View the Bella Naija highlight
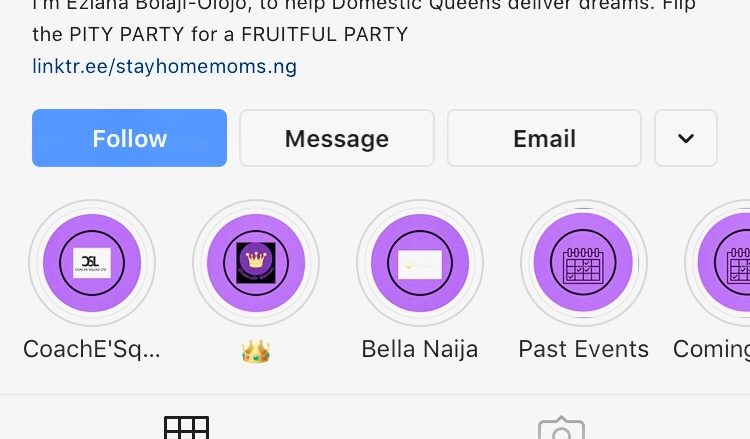750x439 pixels. click(419, 264)
